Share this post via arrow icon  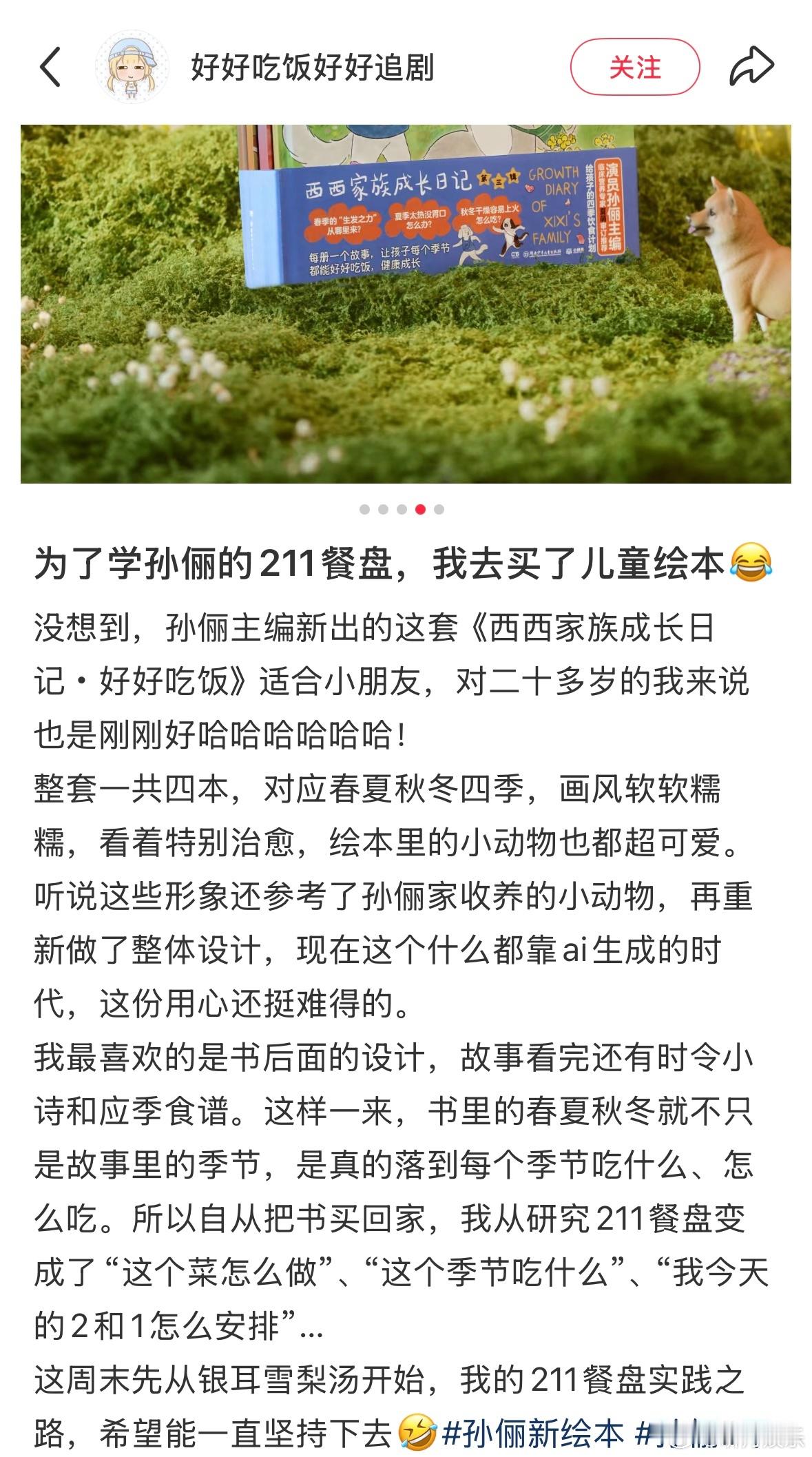tap(751, 67)
